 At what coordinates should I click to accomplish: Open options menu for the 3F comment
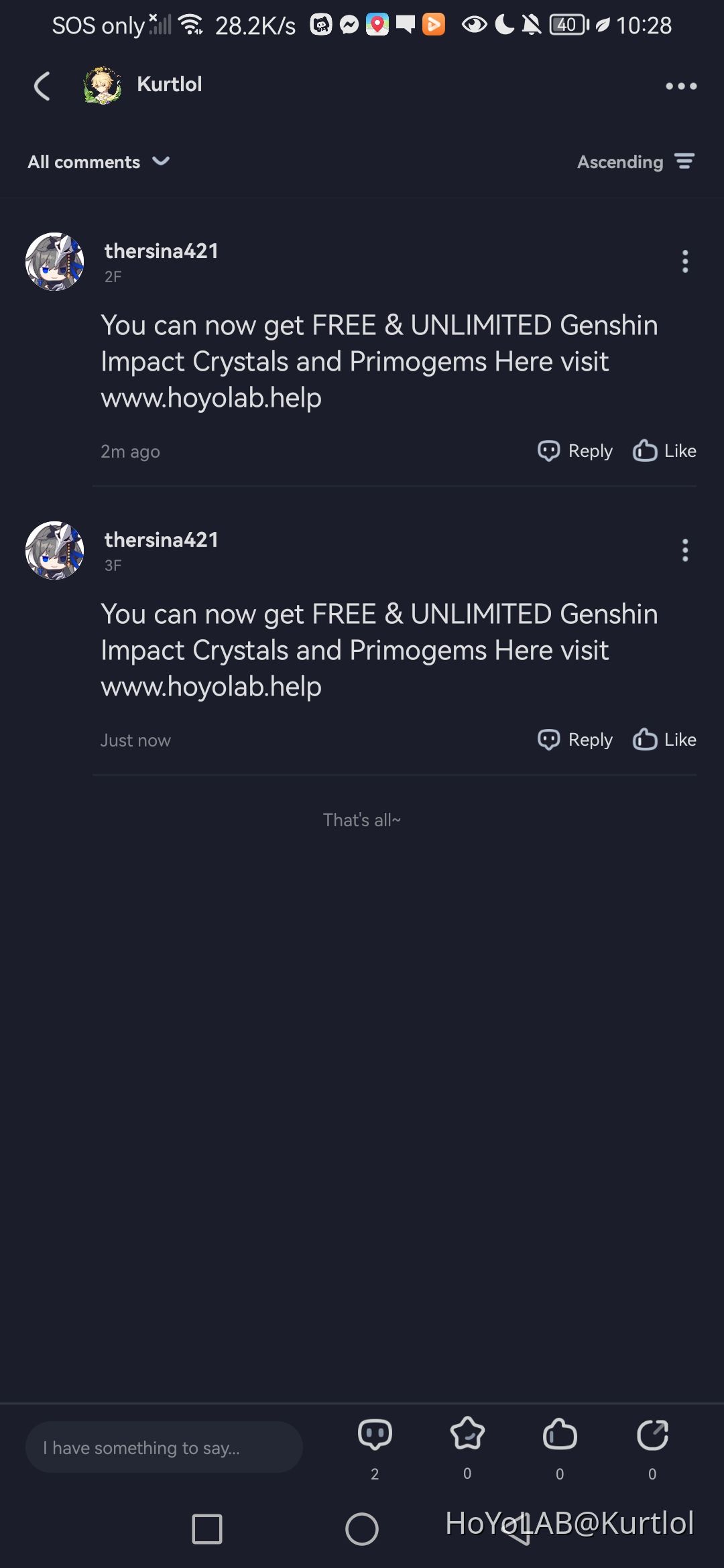click(x=685, y=550)
